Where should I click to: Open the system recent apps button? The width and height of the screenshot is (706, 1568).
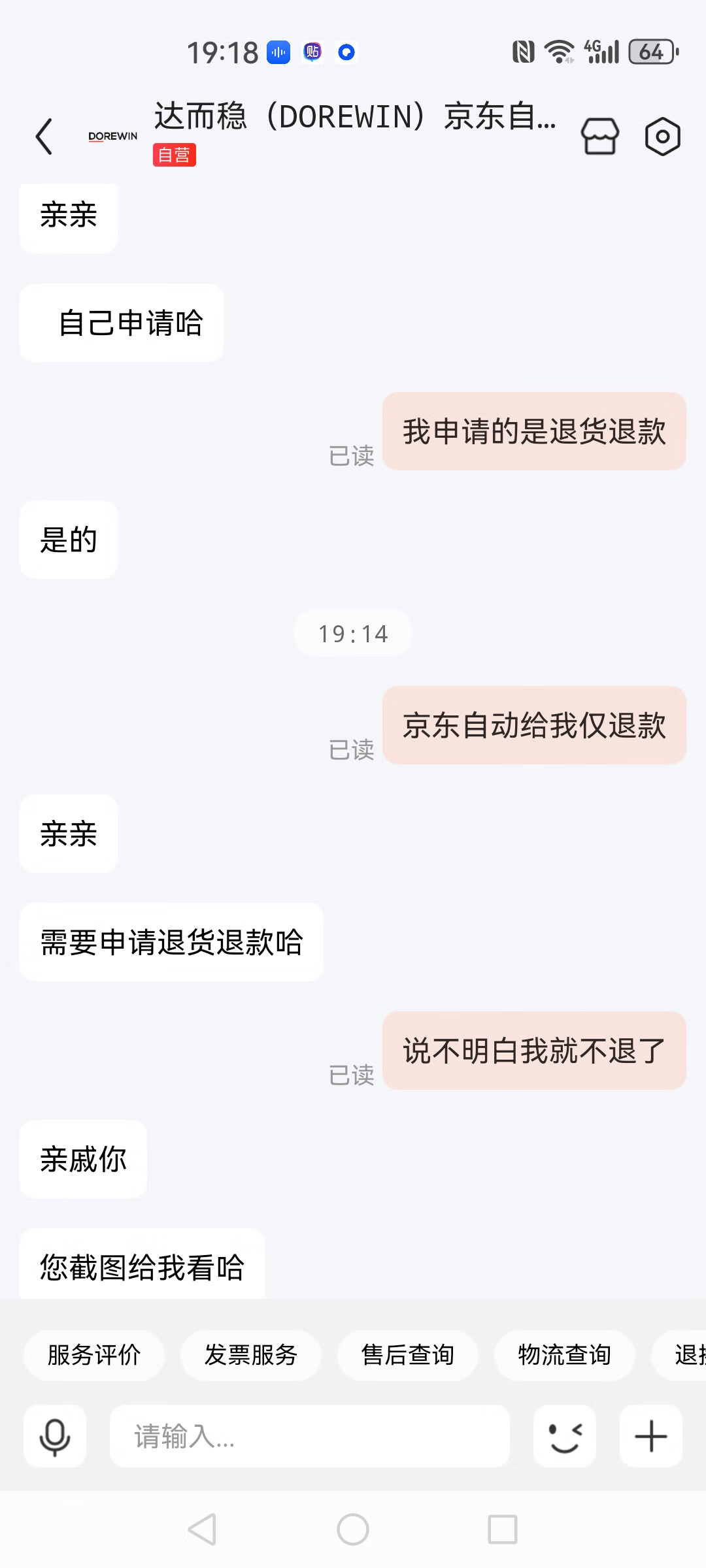coord(503,1529)
